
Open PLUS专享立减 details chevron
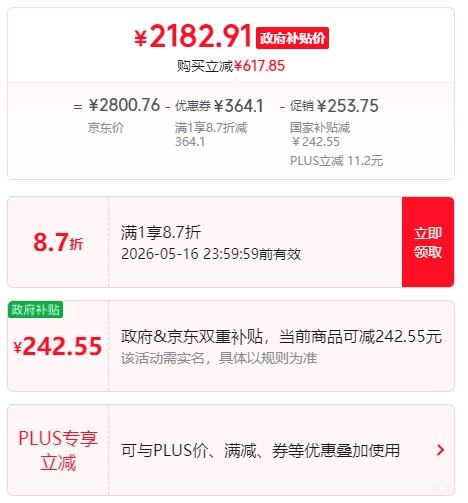point(440,450)
